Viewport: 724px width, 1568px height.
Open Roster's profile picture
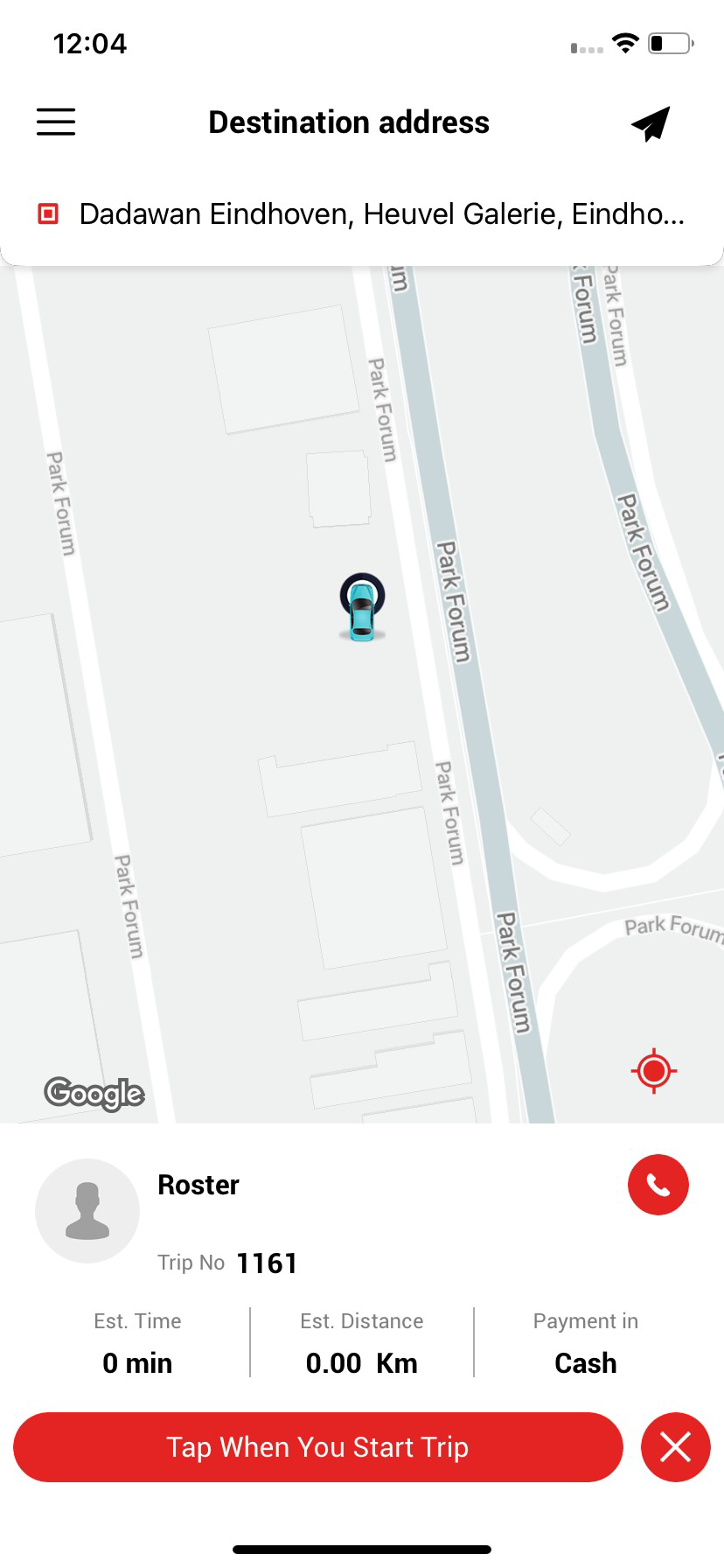(x=87, y=1211)
